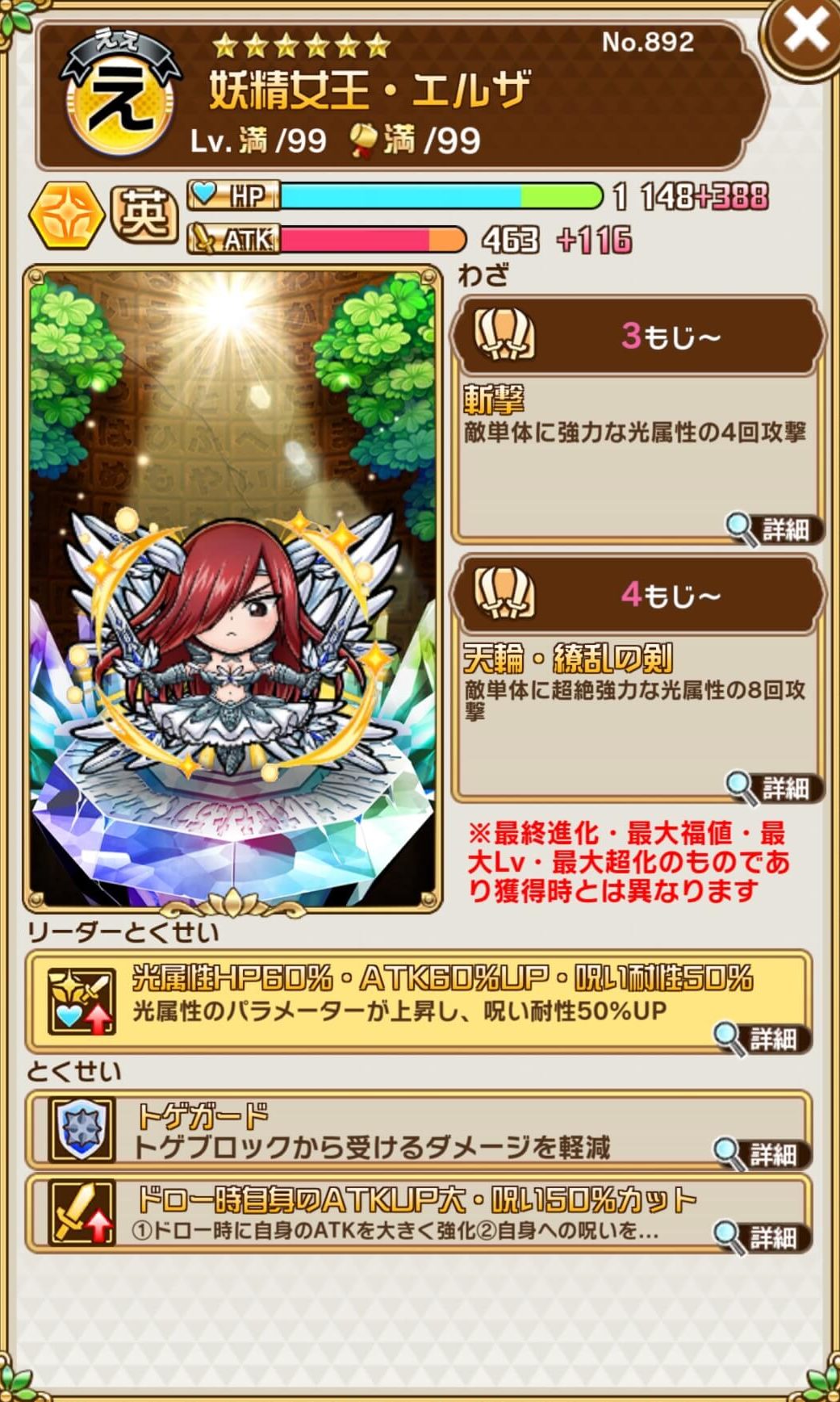Close the character detail window
This screenshot has width=840, height=1402.
(803, 34)
